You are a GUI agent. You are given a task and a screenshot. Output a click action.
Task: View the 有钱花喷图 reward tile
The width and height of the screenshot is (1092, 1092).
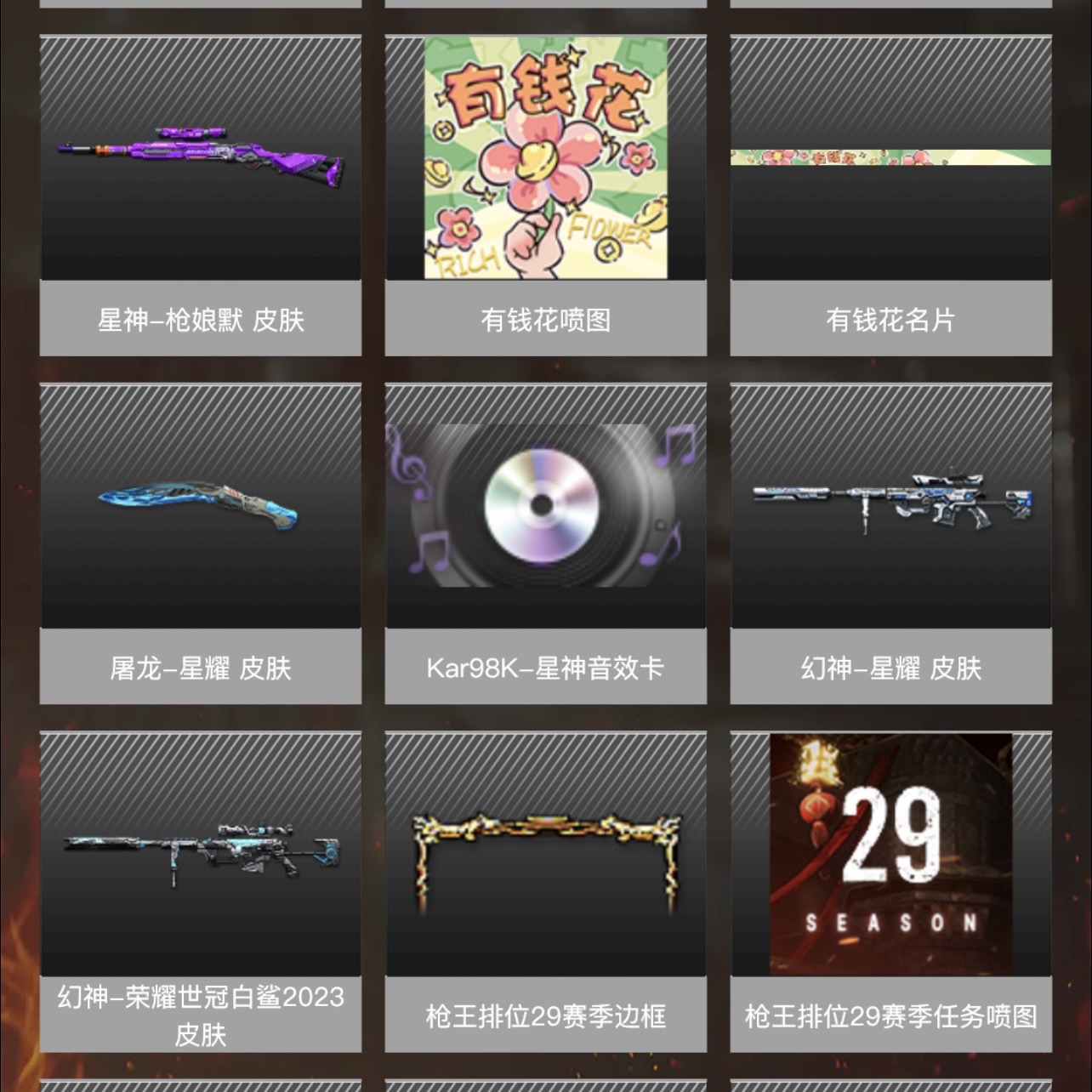click(545, 195)
